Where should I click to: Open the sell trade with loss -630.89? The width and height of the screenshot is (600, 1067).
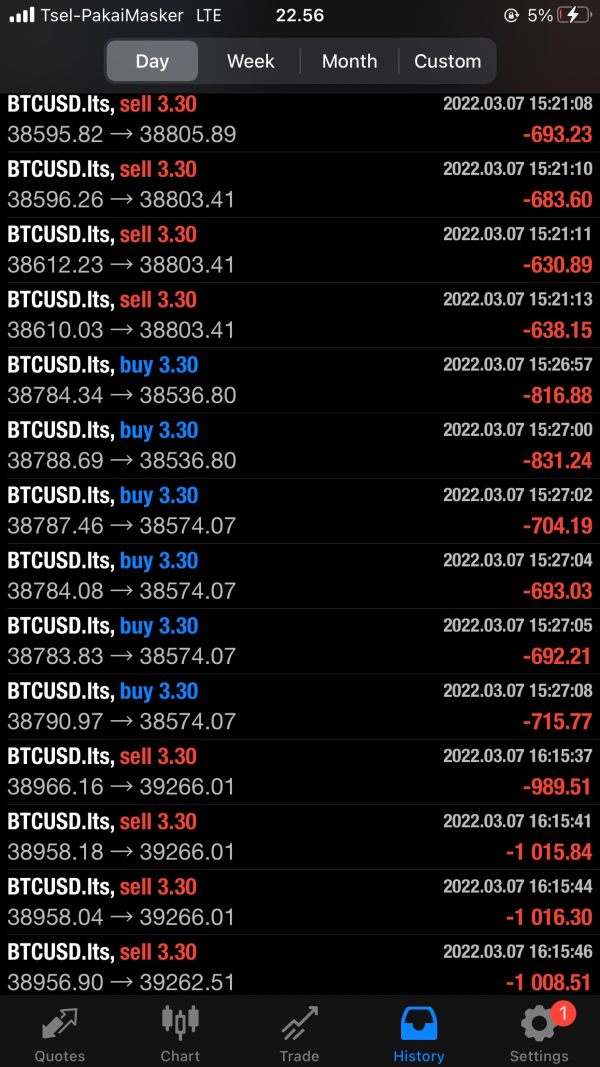click(x=300, y=250)
